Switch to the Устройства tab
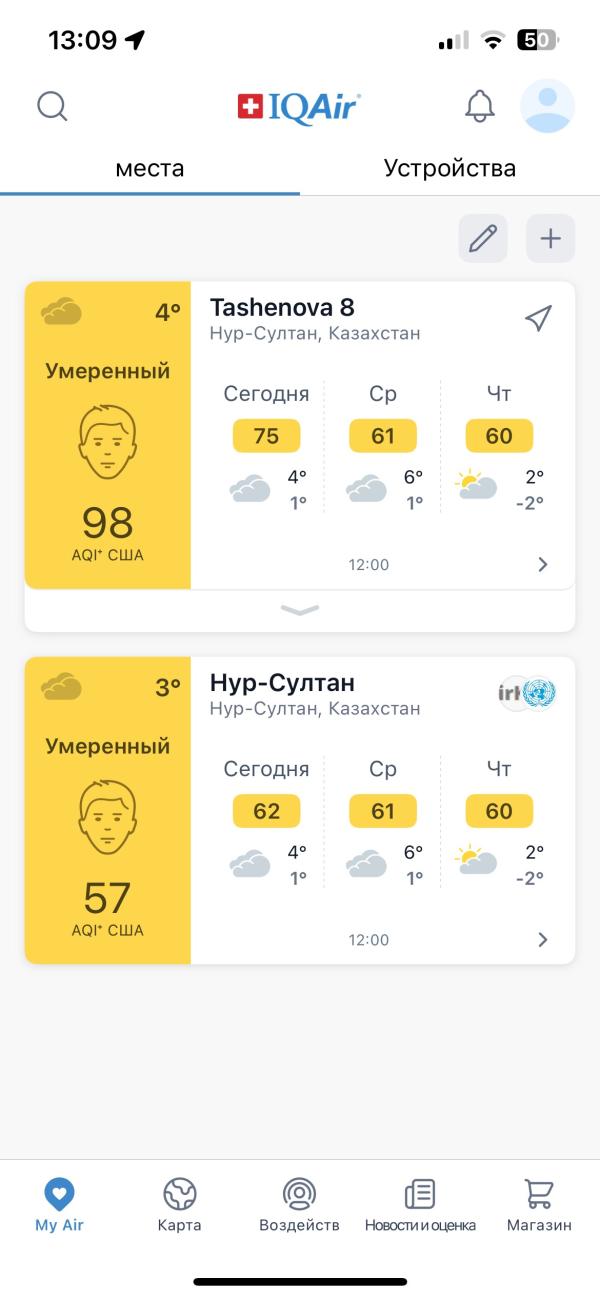600x1297 pixels. tap(450, 168)
